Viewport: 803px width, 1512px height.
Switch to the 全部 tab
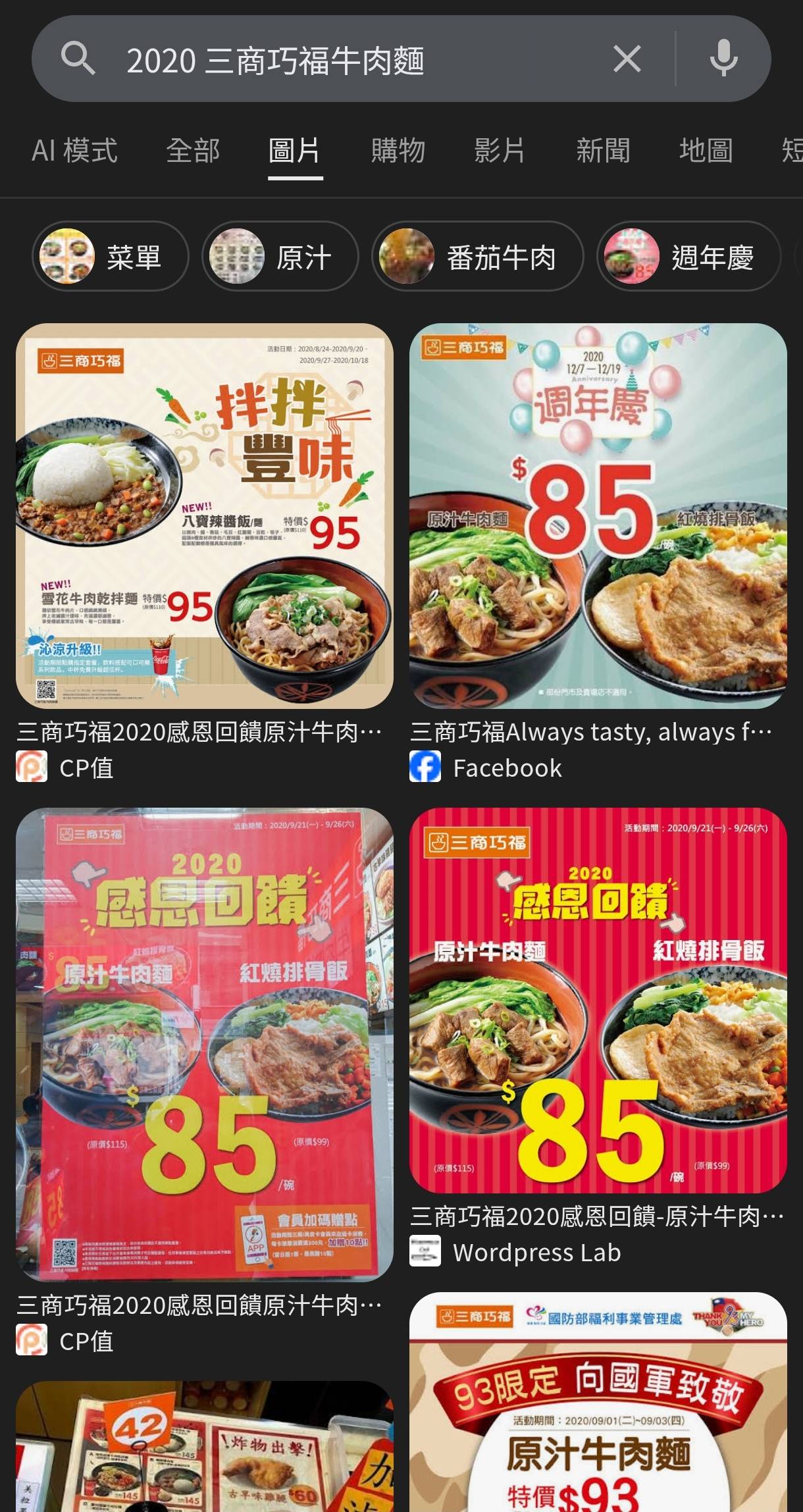pos(193,151)
